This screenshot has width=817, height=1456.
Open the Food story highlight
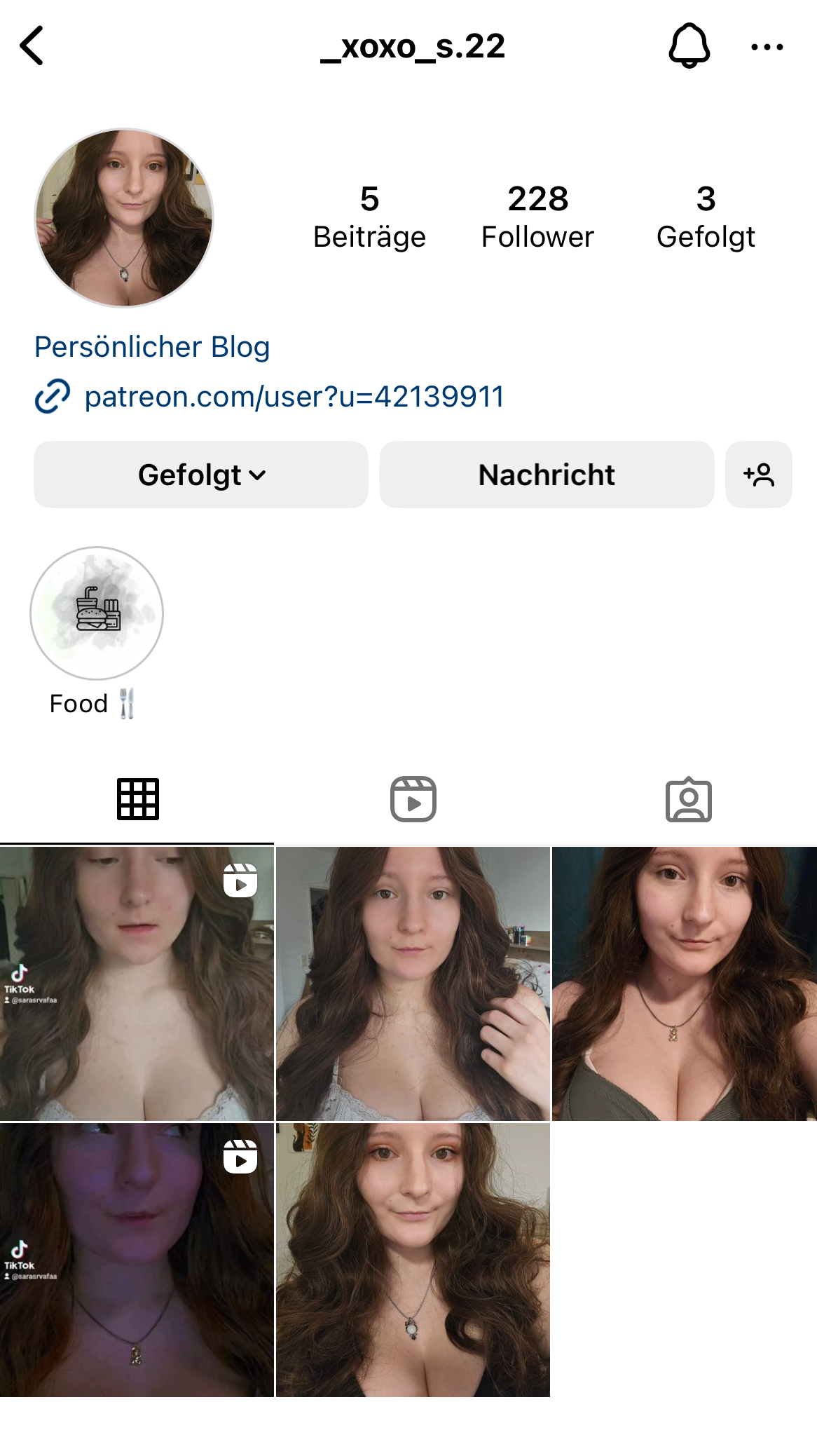click(97, 614)
